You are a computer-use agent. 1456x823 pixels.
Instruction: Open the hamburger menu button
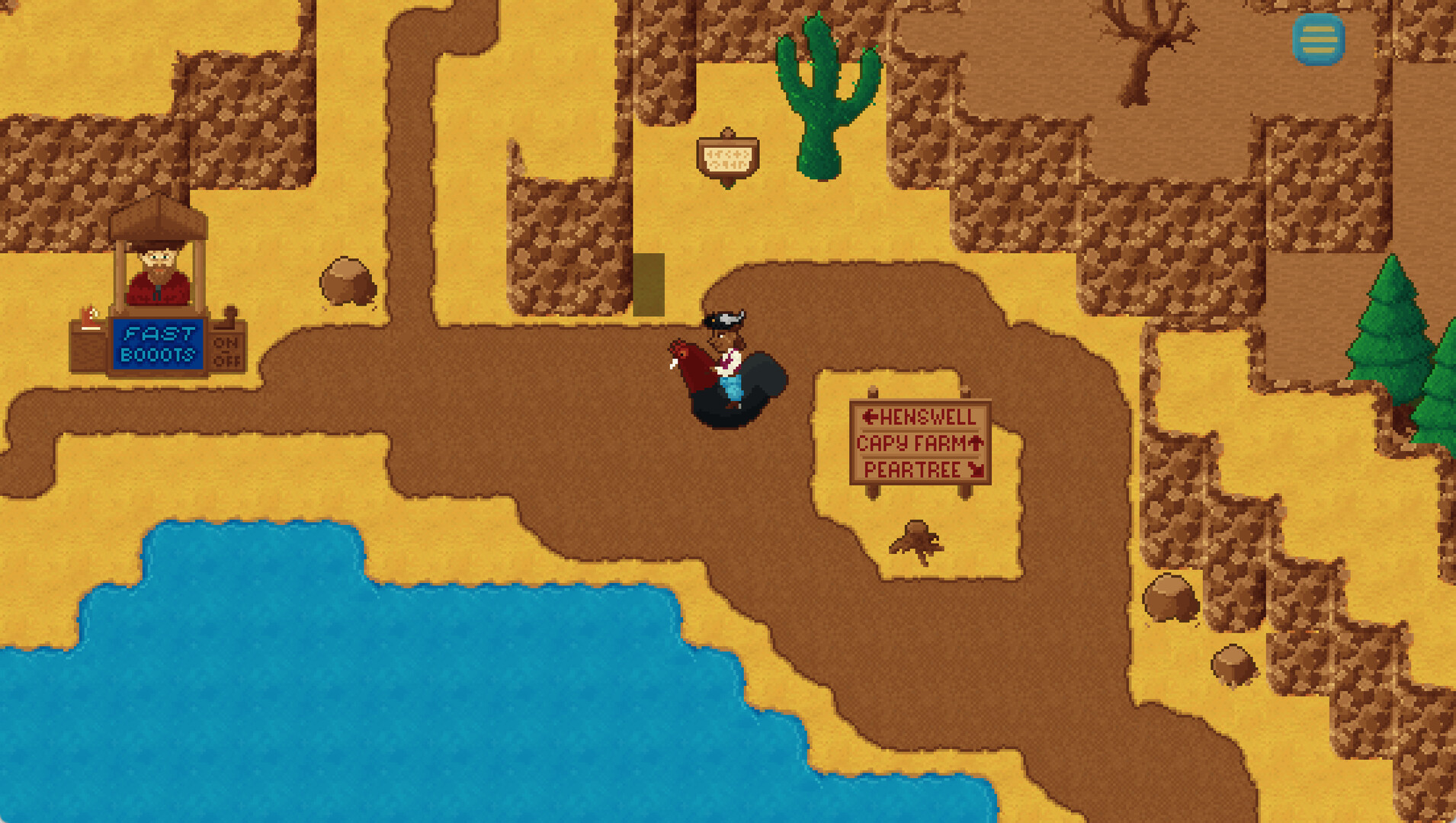click(x=1318, y=40)
